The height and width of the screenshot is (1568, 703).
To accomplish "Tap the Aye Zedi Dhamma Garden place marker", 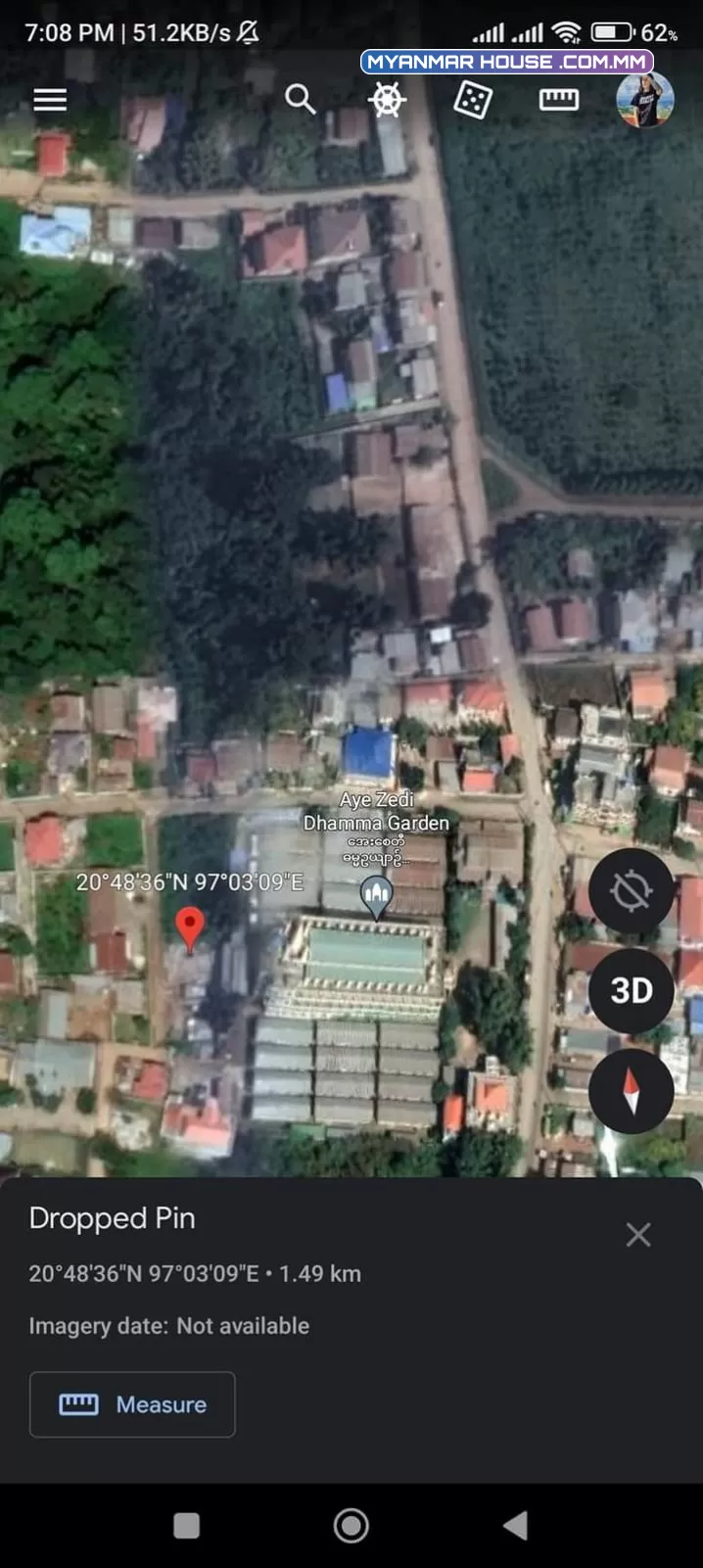I will [x=377, y=896].
